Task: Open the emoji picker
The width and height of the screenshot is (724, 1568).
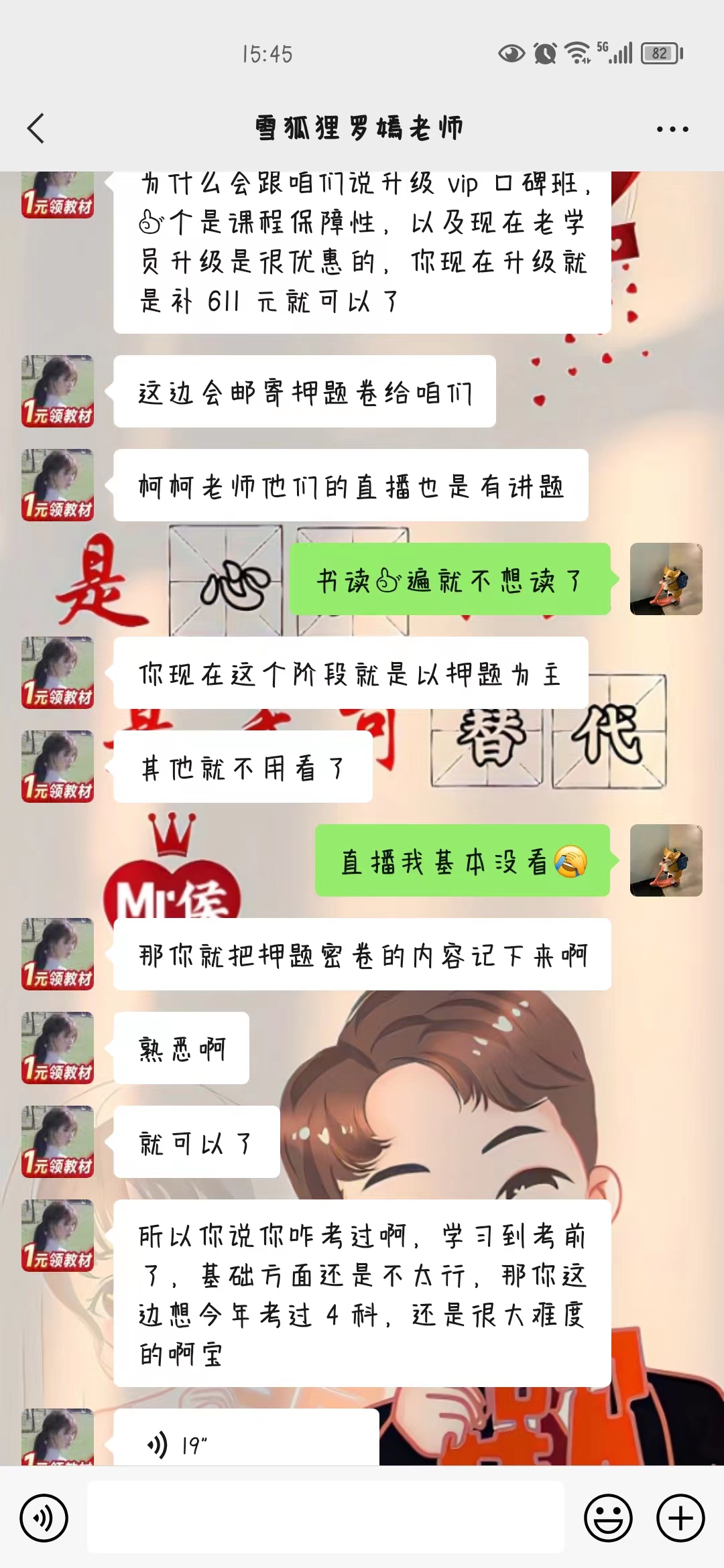Action: click(608, 1518)
